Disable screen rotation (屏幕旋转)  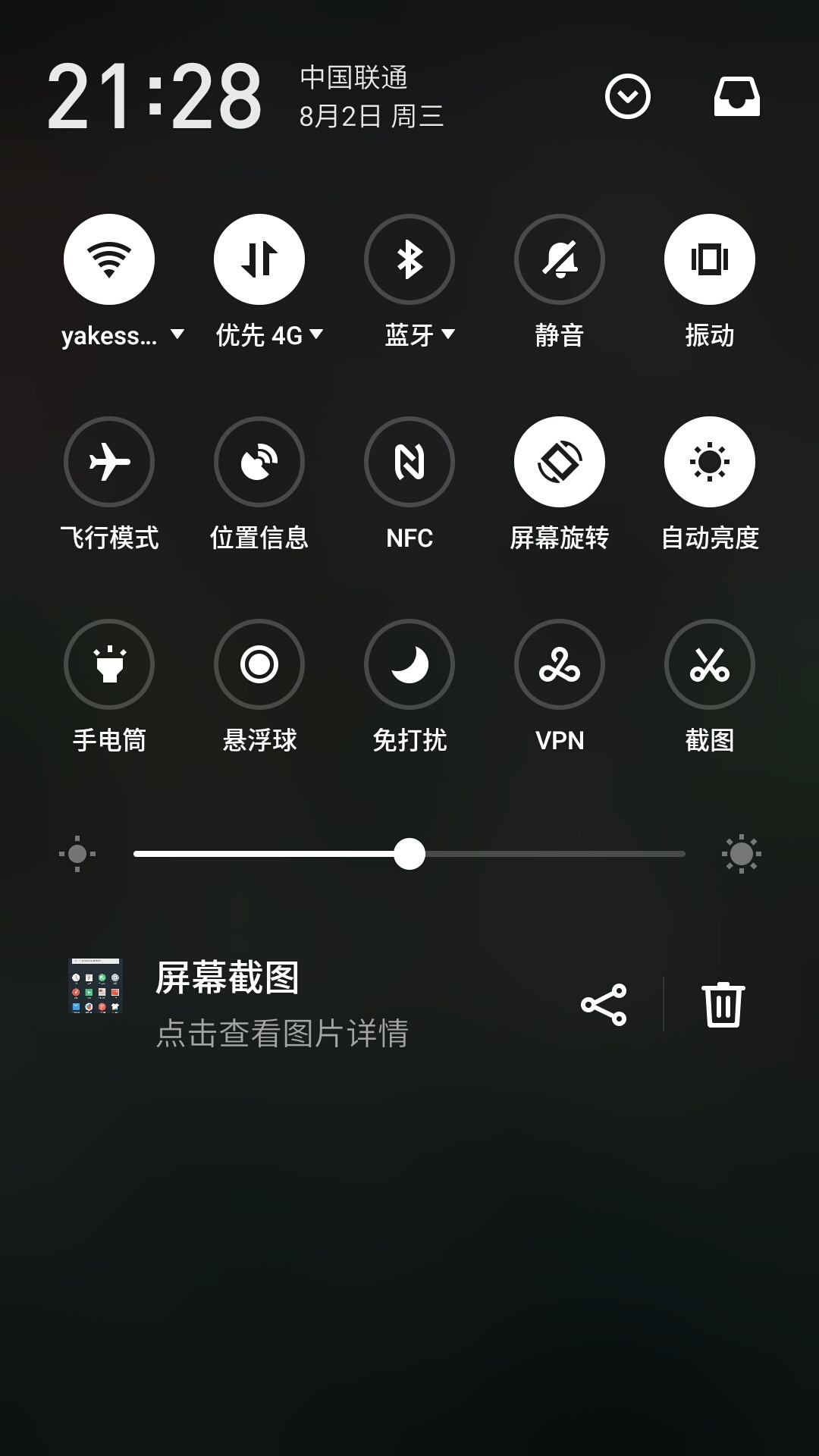560,462
